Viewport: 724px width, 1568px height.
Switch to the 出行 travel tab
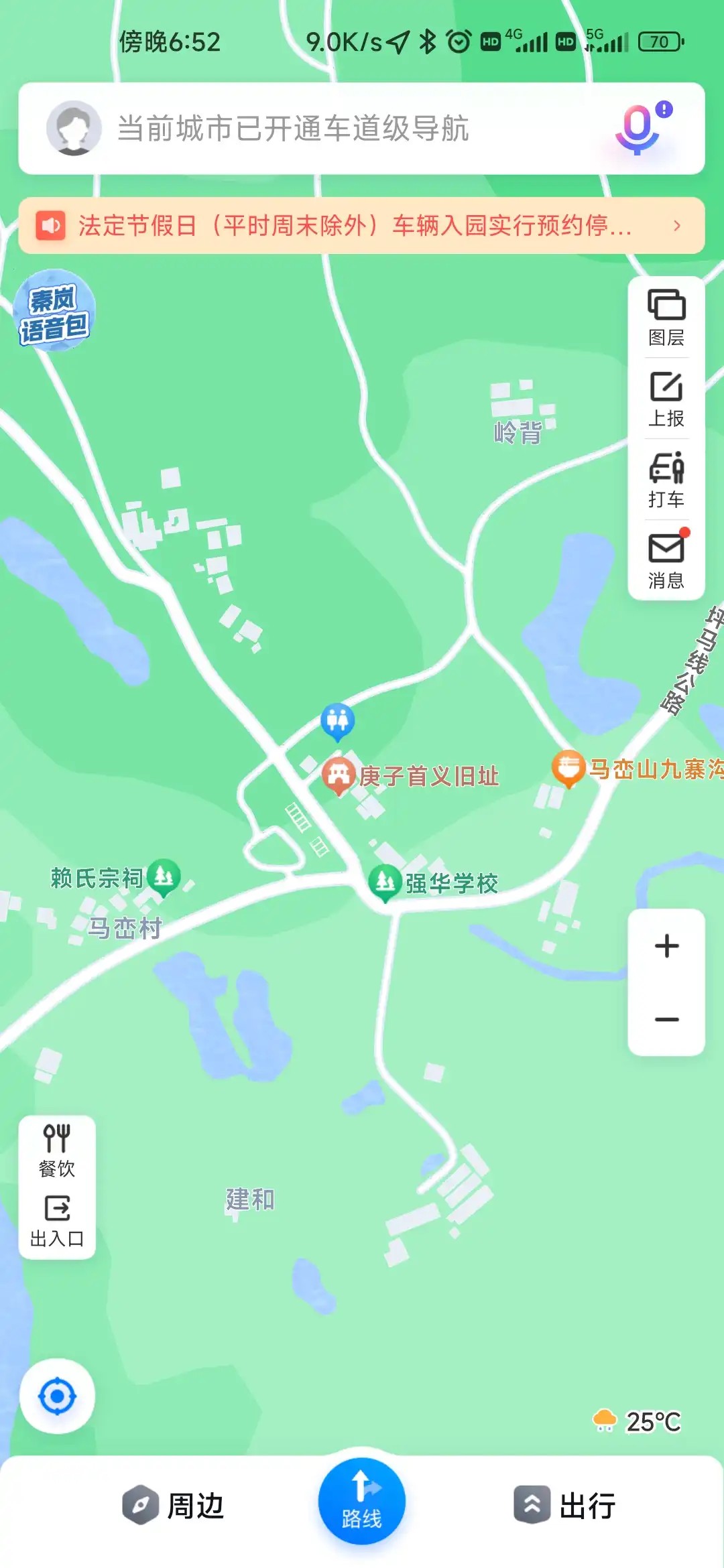coord(565,1505)
